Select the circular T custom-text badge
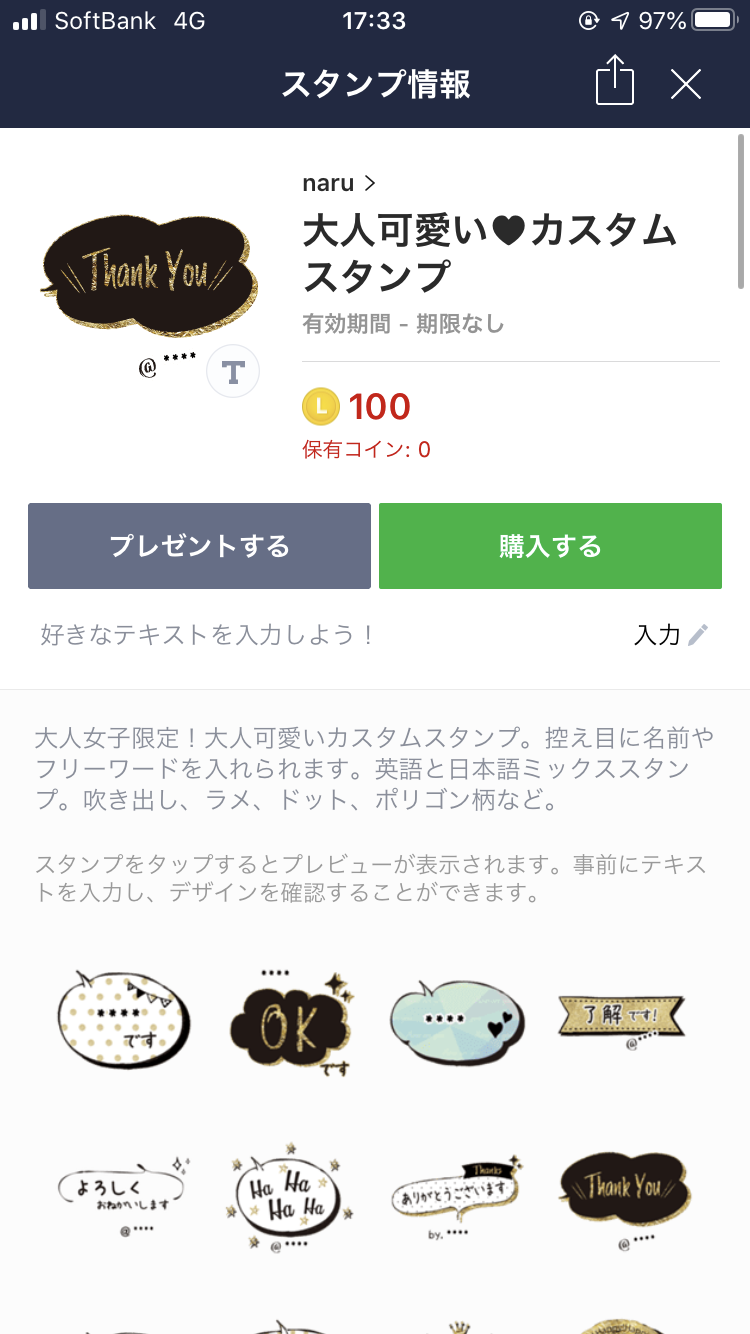The height and width of the screenshot is (1334, 750). tap(233, 371)
